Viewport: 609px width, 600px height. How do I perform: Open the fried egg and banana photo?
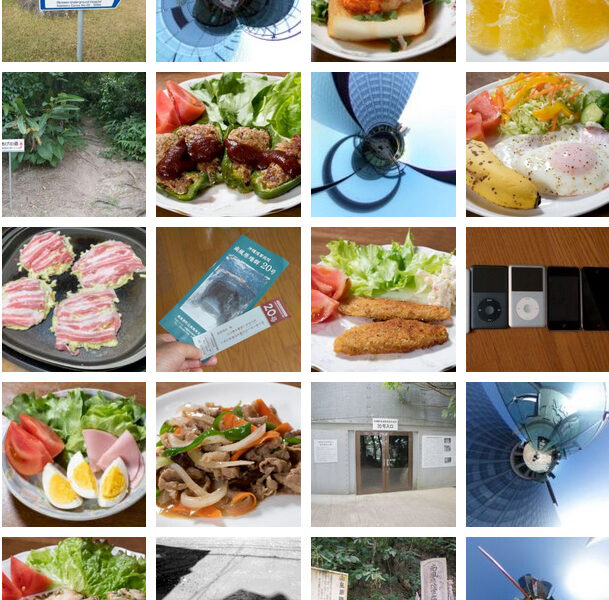click(x=537, y=144)
